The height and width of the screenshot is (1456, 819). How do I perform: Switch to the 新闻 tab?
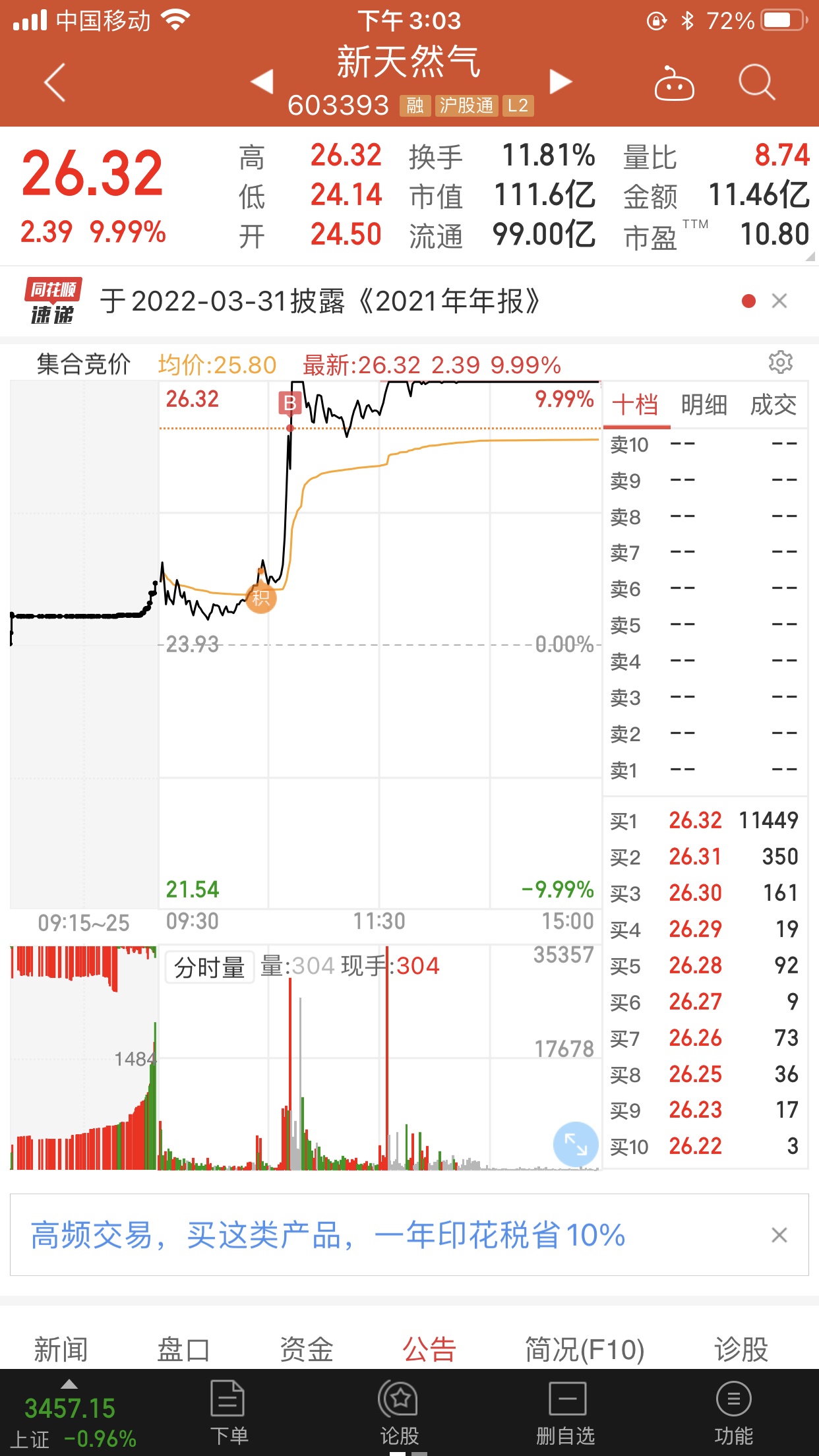[61, 1349]
